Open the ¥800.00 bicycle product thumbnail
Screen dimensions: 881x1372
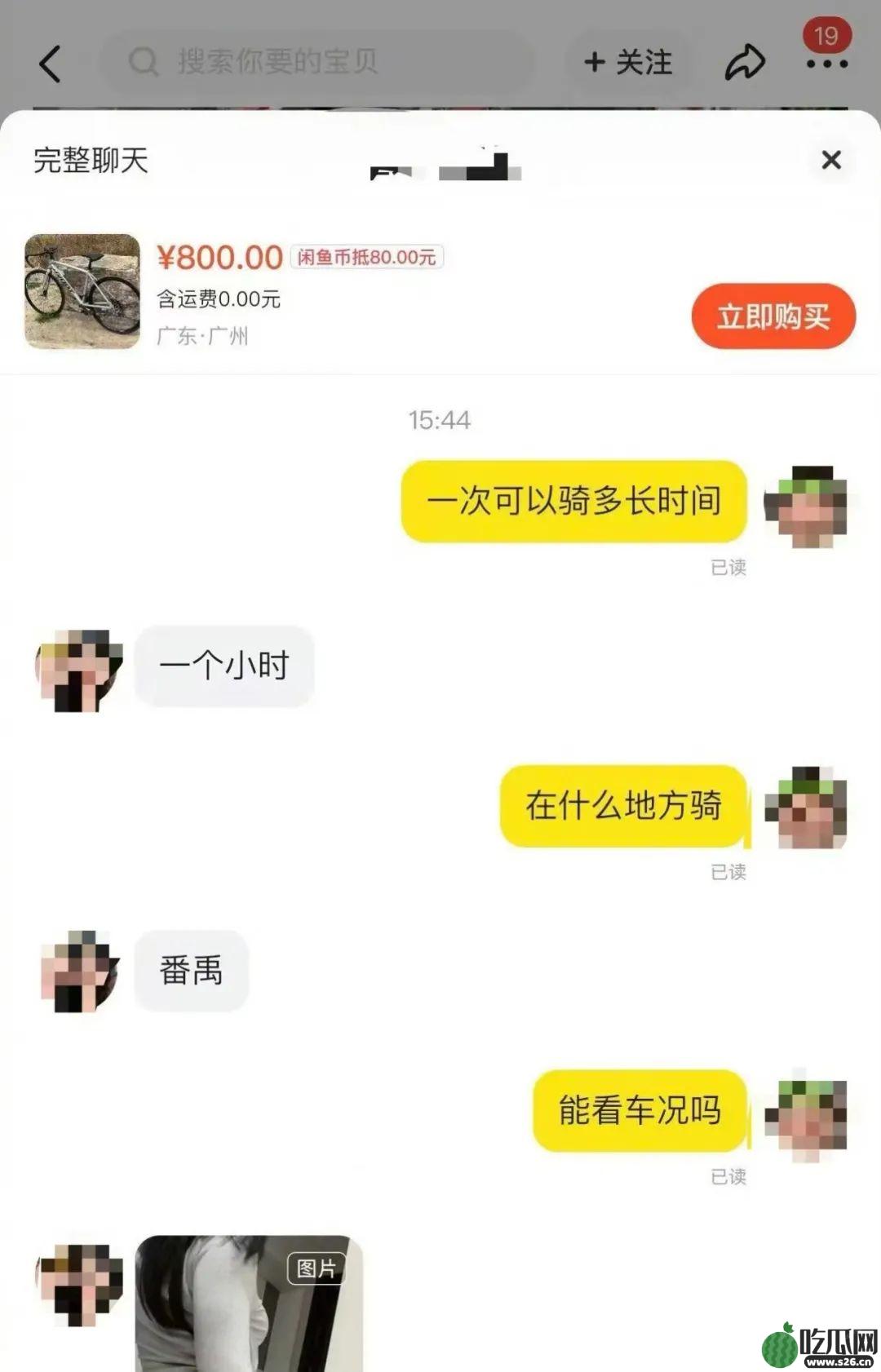click(82, 291)
